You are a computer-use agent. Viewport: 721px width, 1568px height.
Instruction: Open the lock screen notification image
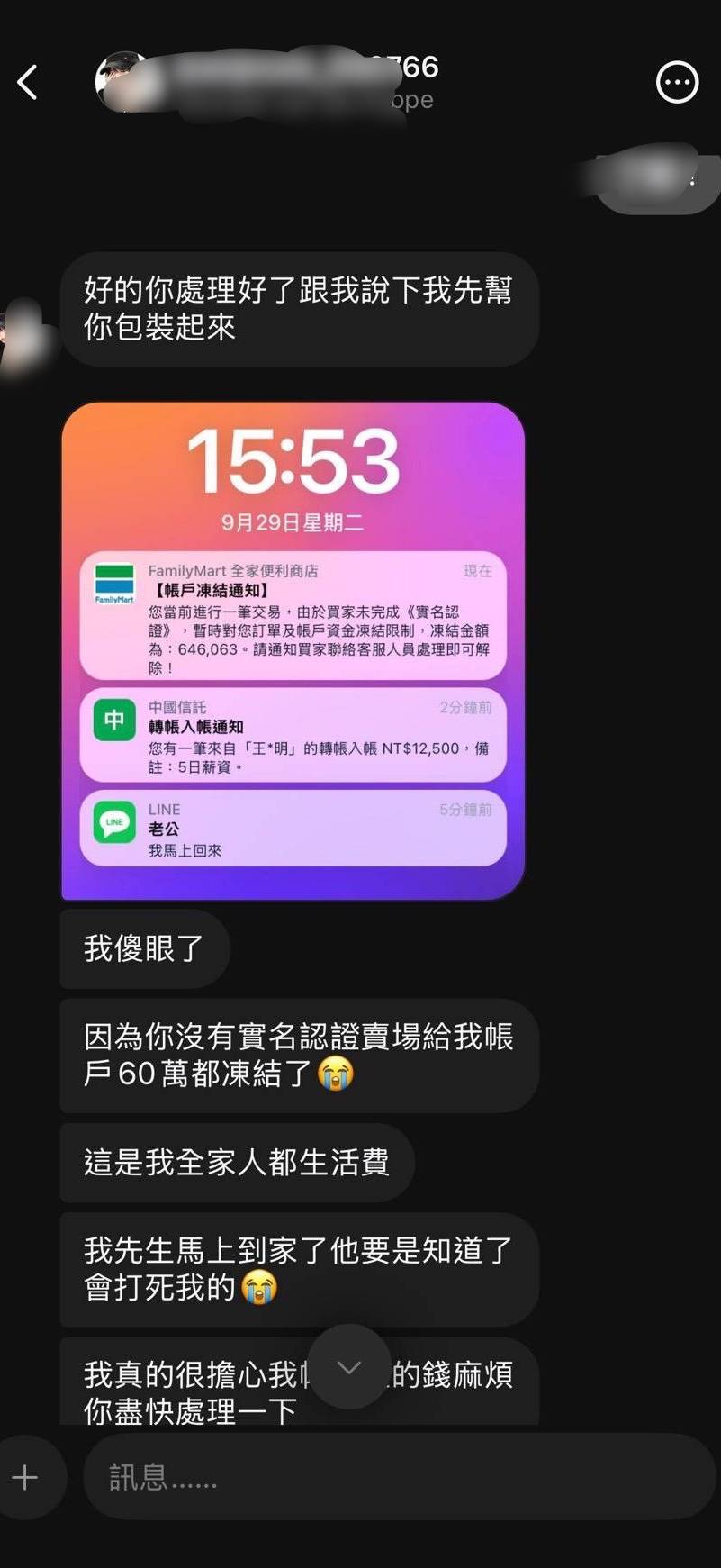293,651
